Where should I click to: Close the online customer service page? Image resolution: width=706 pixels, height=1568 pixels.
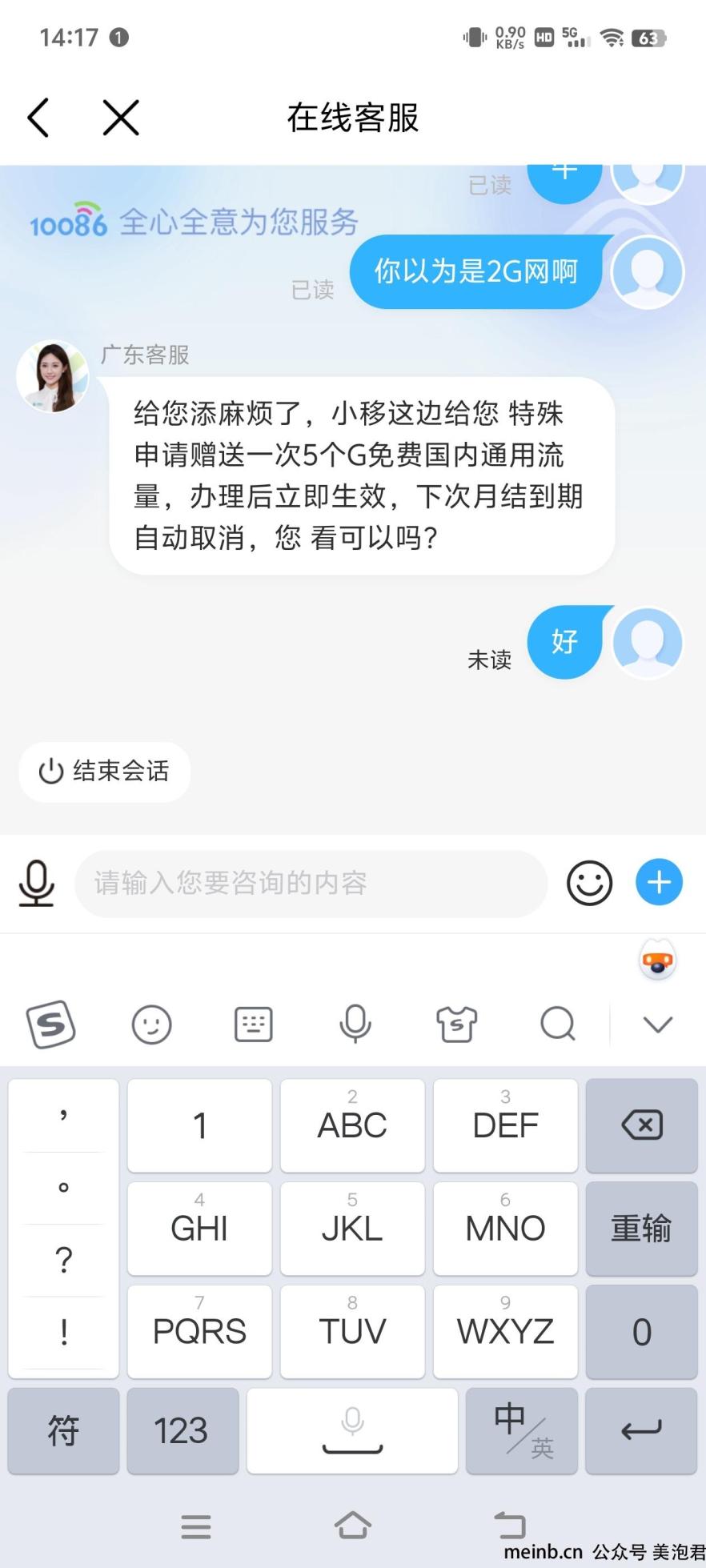pos(121,118)
